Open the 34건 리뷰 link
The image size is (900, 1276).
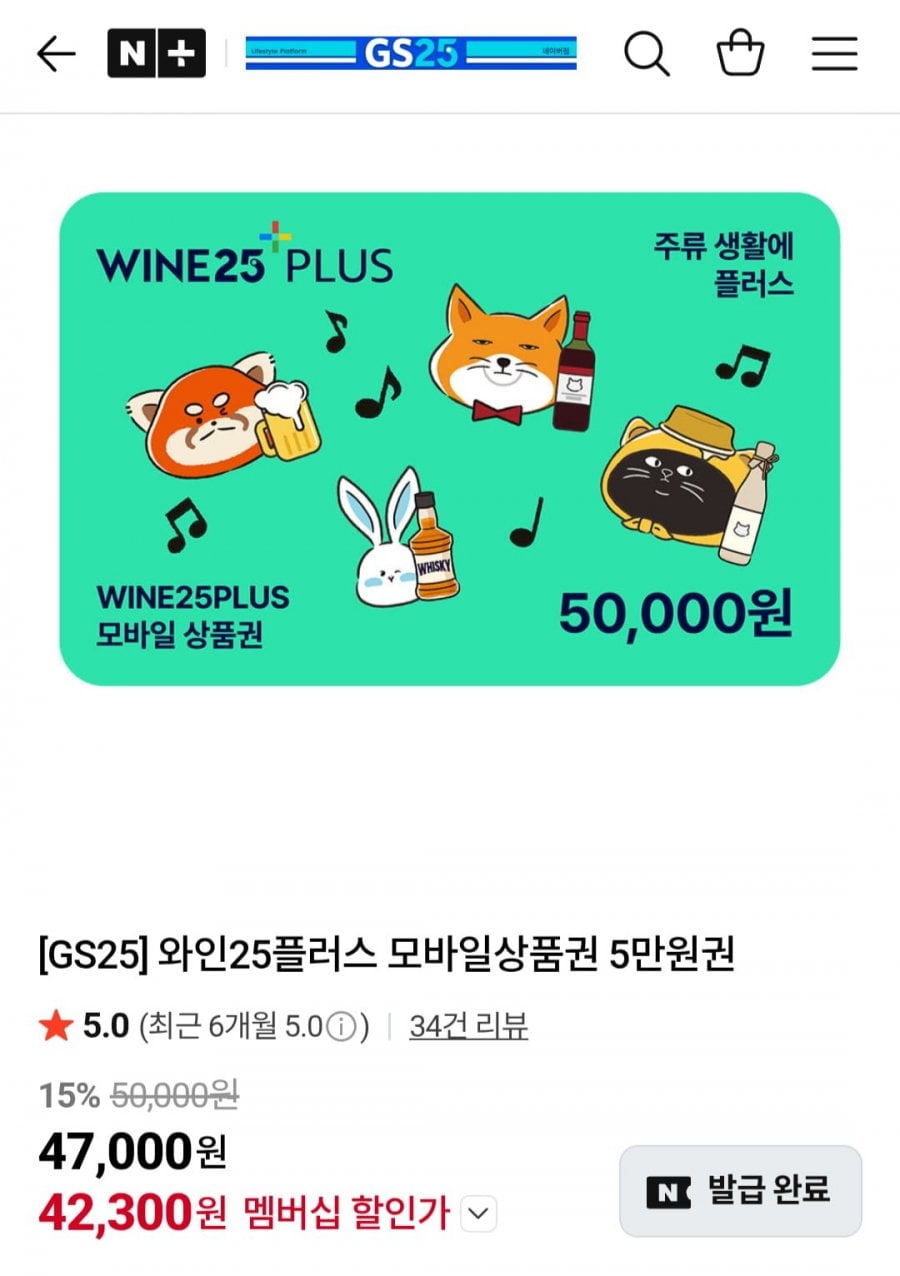pyautogui.click(x=468, y=1026)
